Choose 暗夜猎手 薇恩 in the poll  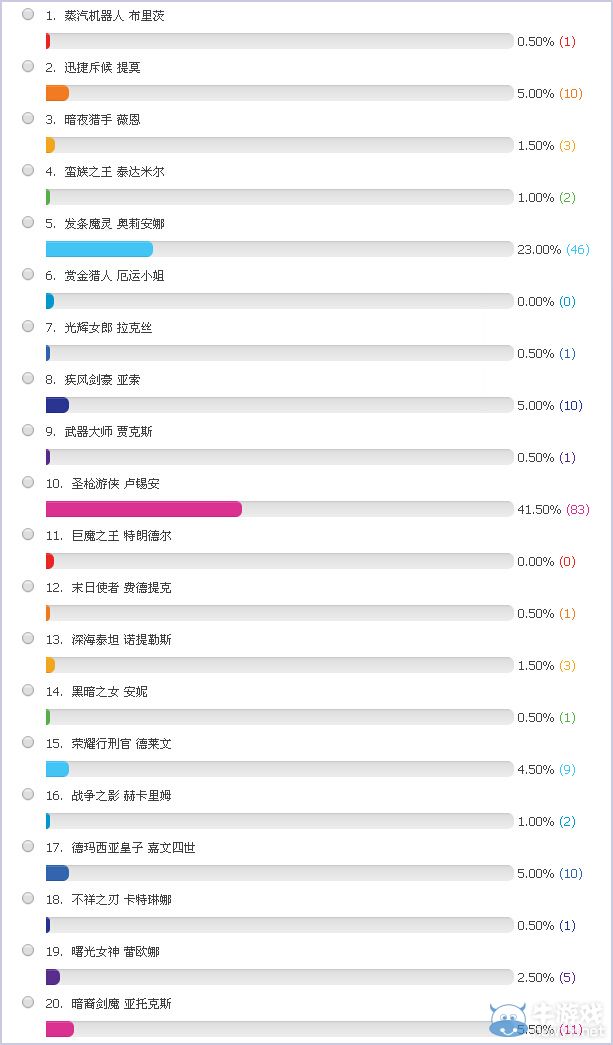click(x=28, y=118)
